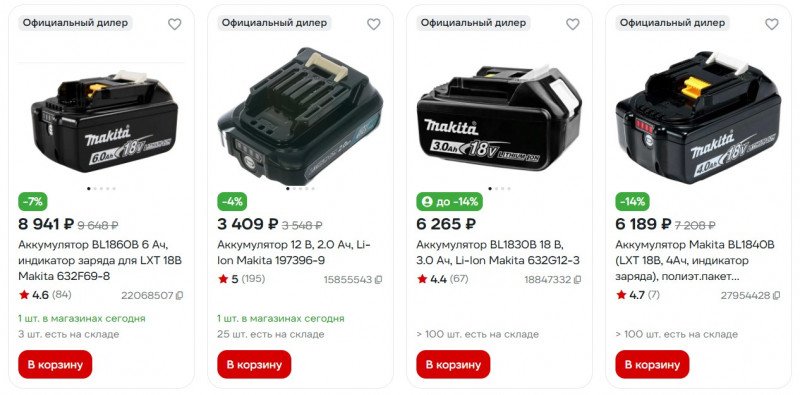
Task: Add the BL1840B 6 189 ₽ battery to cart
Action: coord(652,364)
